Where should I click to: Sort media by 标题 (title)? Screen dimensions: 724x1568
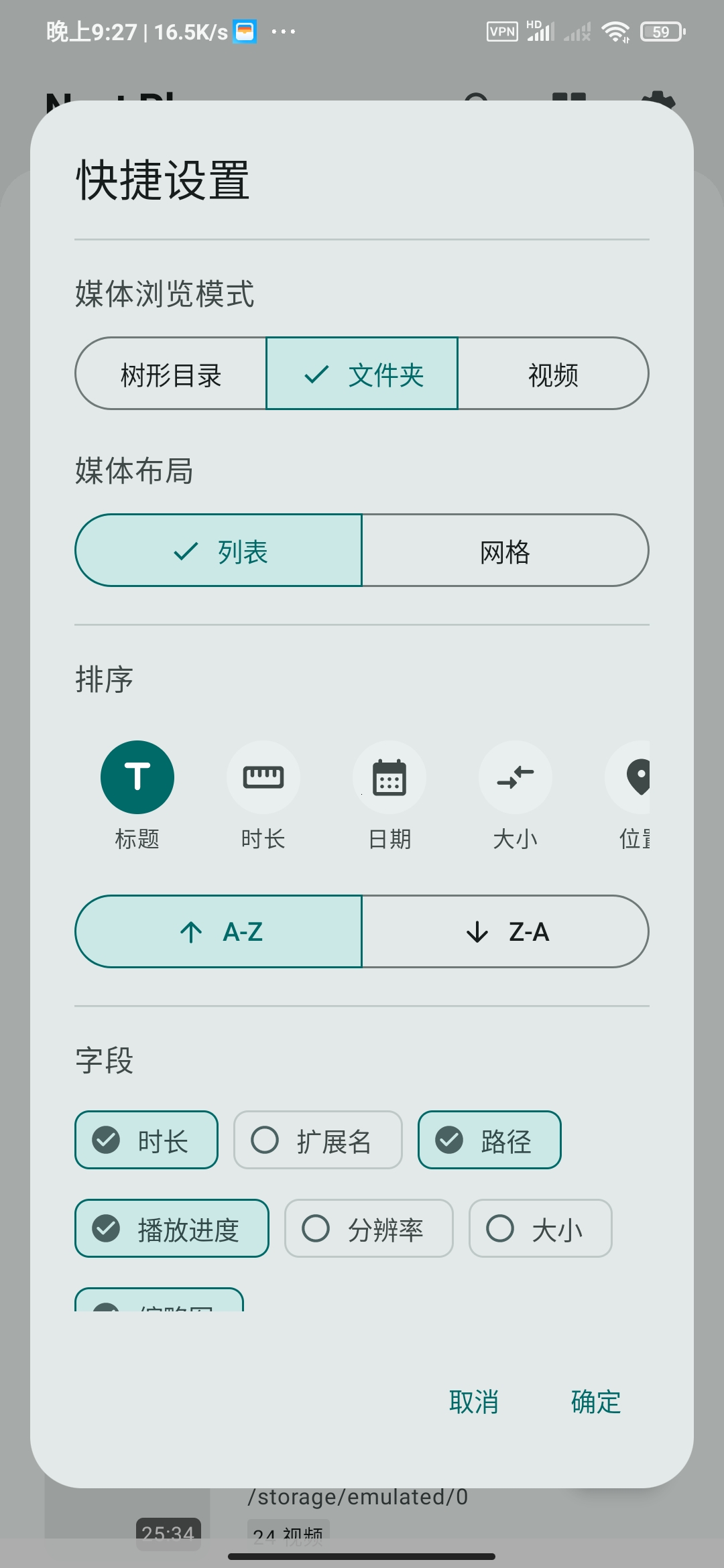click(x=137, y=777)
